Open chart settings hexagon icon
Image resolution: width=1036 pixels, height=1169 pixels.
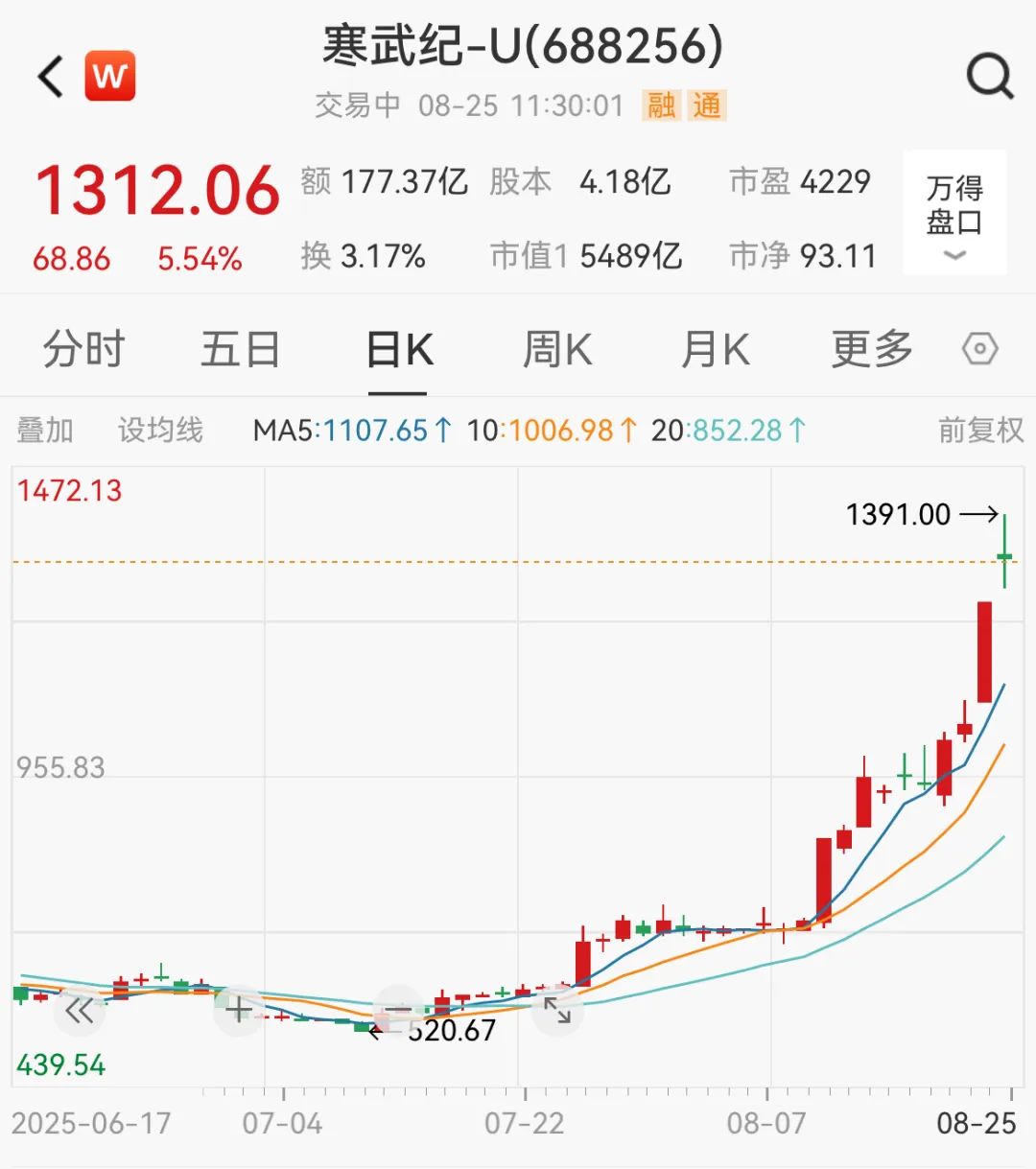point(979,349)
